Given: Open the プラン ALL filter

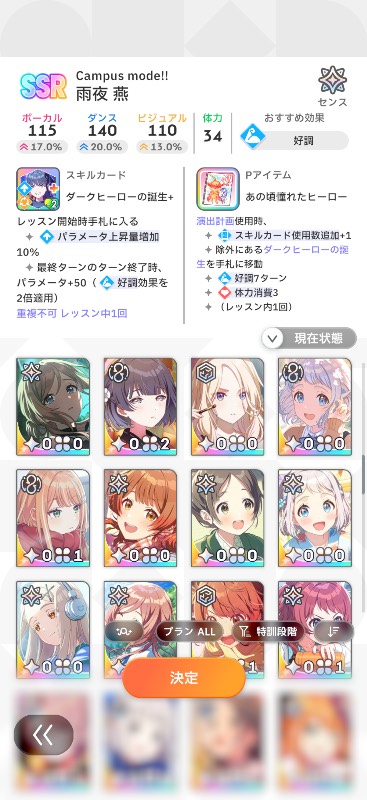Looking at the screenshot, I should (189, 632).
